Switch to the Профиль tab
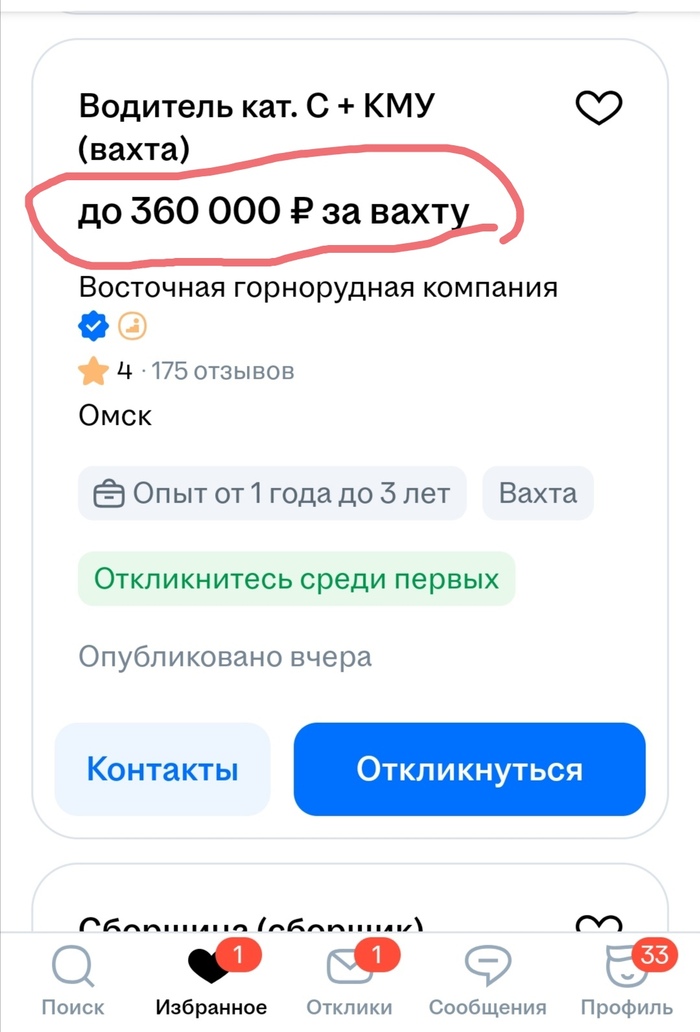 pos(627,980)
